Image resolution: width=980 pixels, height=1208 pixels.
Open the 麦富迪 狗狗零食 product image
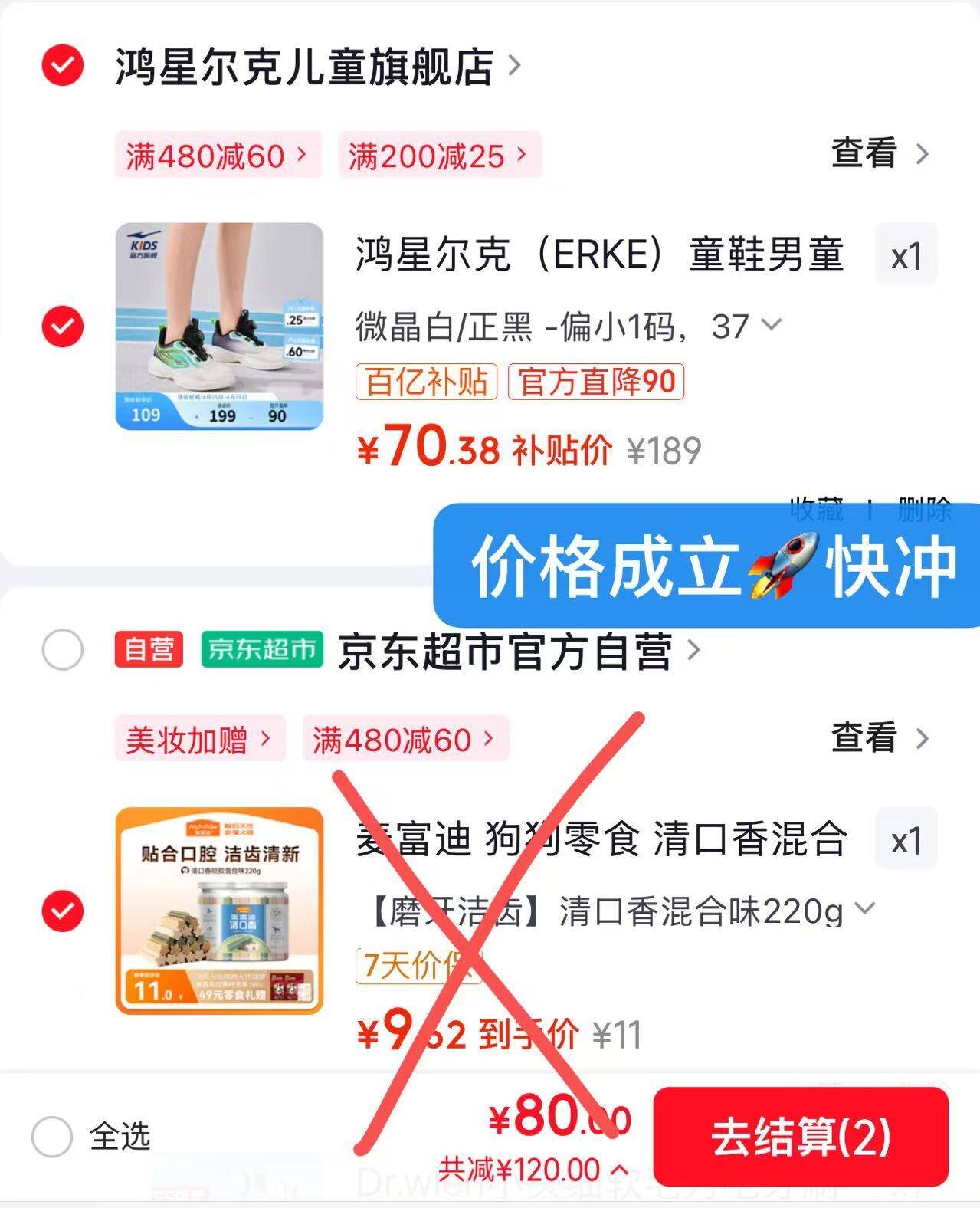point(219,911)
